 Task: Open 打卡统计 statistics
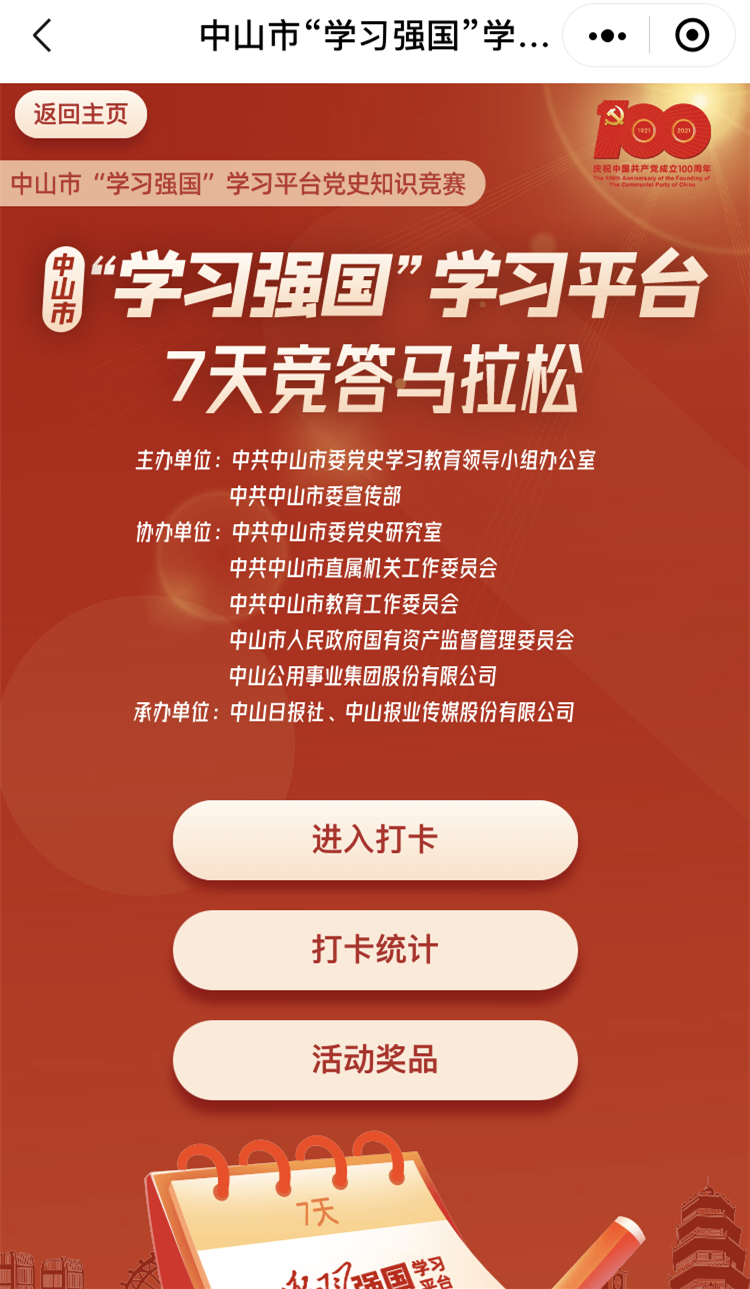[x=375, y=950]
